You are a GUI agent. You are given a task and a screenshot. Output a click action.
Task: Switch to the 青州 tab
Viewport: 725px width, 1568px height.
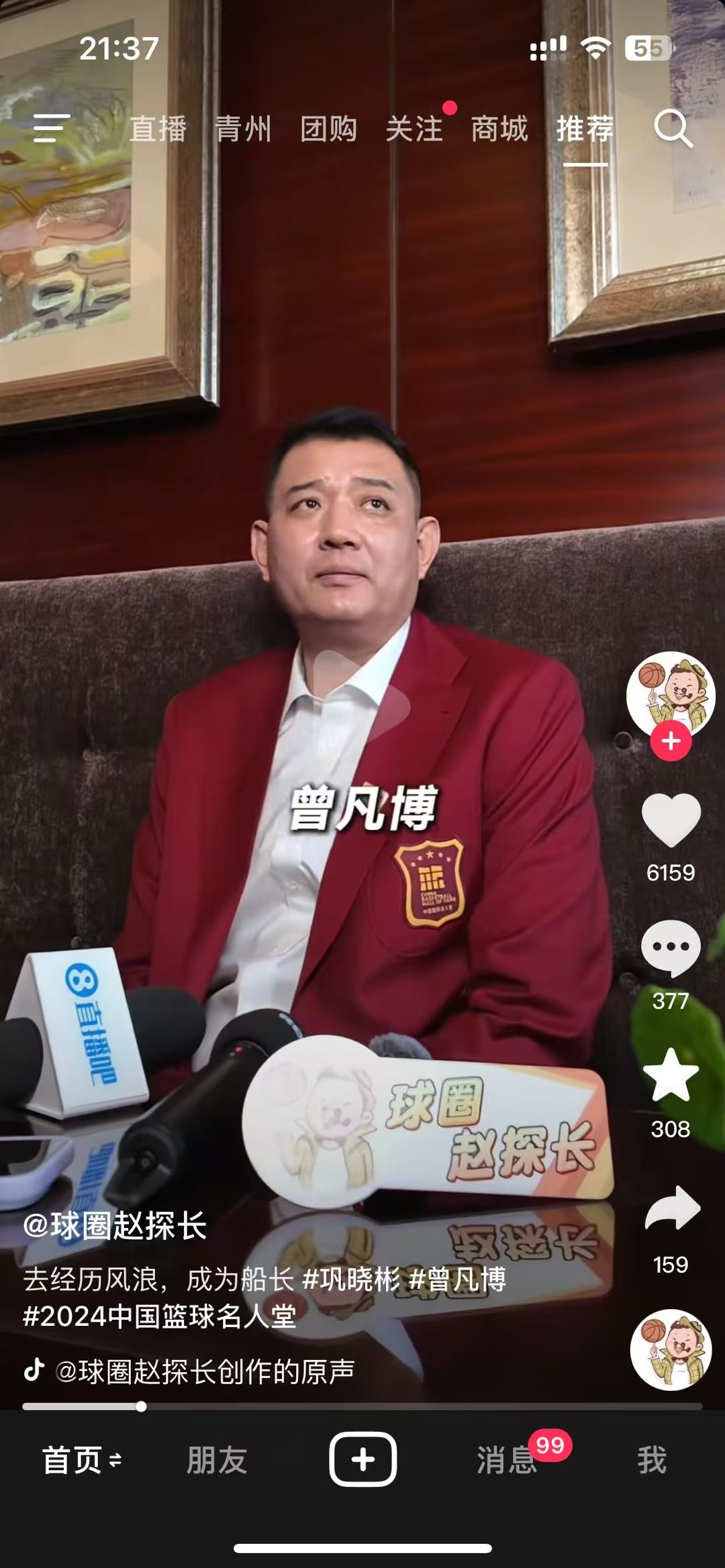[x=243, y=129]
